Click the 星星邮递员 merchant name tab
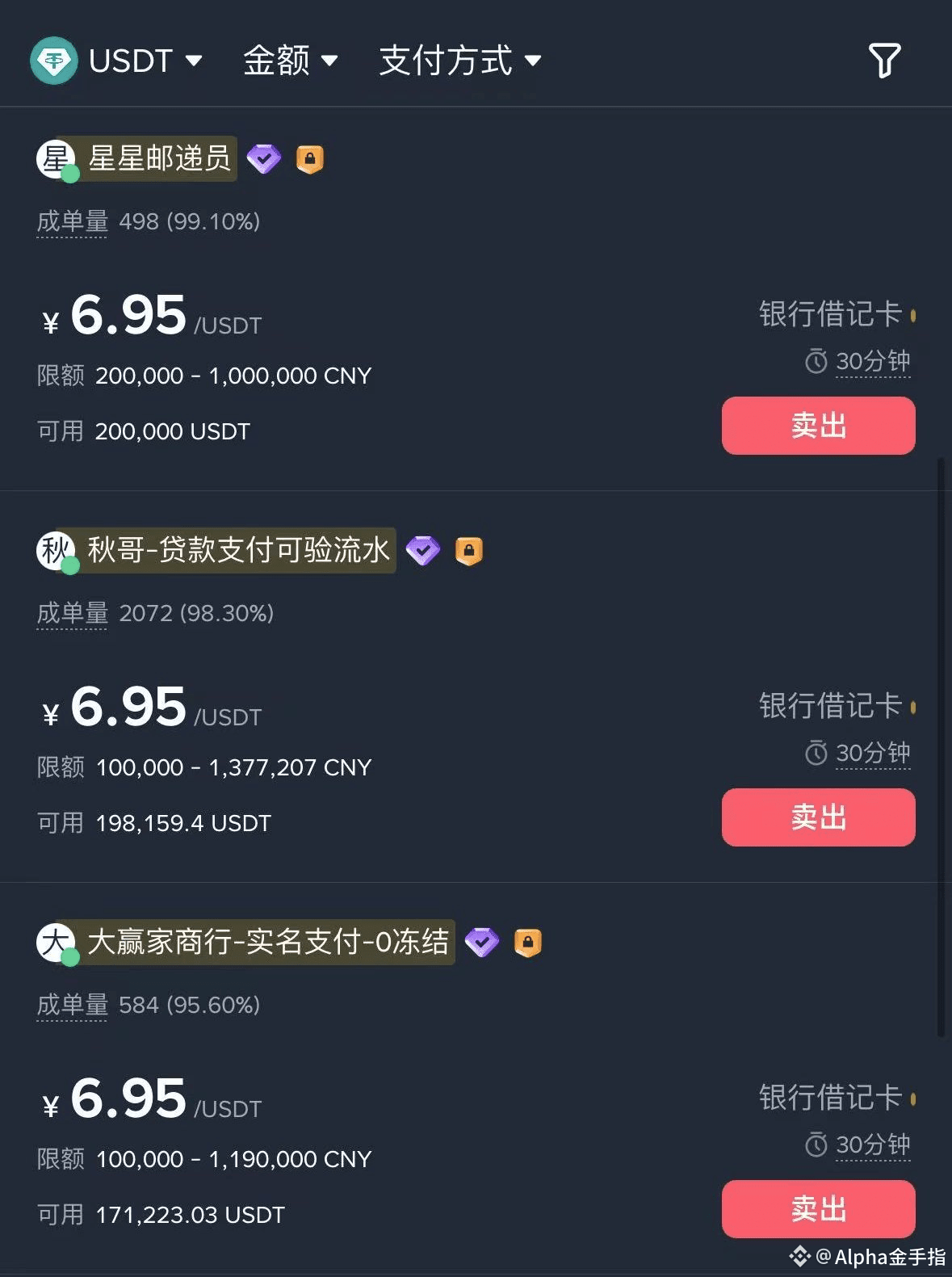Screen dimensions: 952x1277 coord(156,158)
